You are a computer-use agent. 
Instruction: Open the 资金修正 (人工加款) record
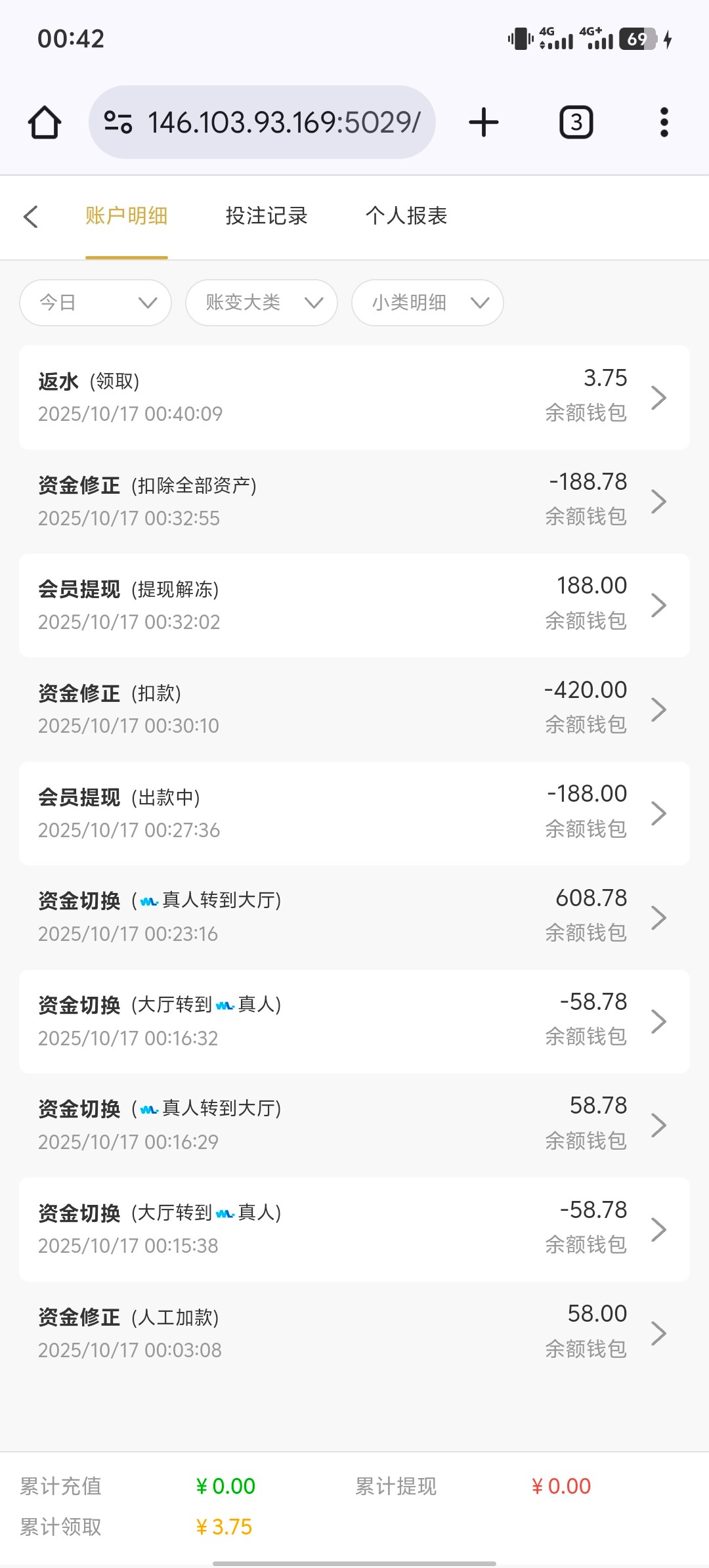pyautogui.click(x=354, y=1333)
